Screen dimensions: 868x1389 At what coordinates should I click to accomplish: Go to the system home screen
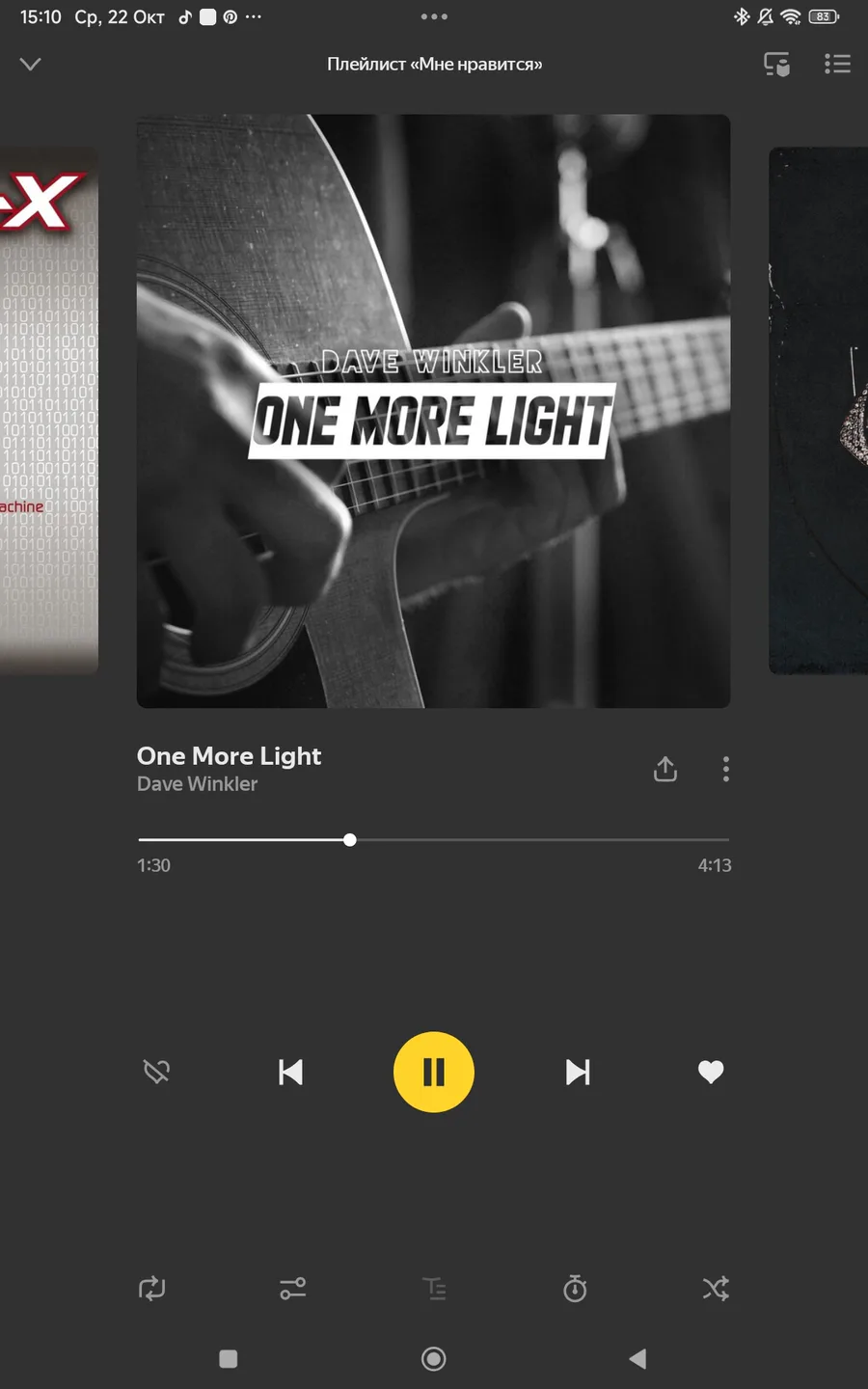434,1359
